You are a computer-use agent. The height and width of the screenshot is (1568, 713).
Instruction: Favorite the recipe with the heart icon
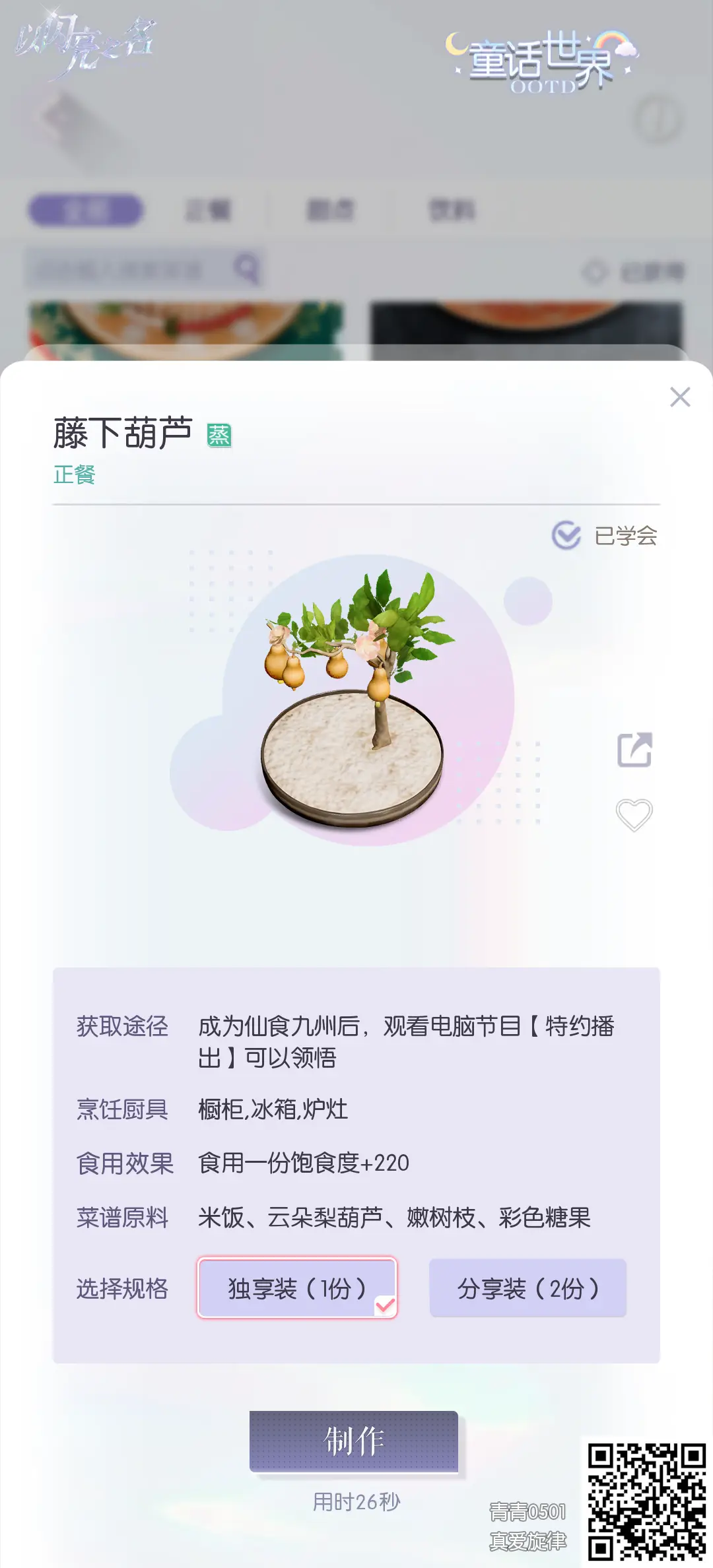(634, 815)
